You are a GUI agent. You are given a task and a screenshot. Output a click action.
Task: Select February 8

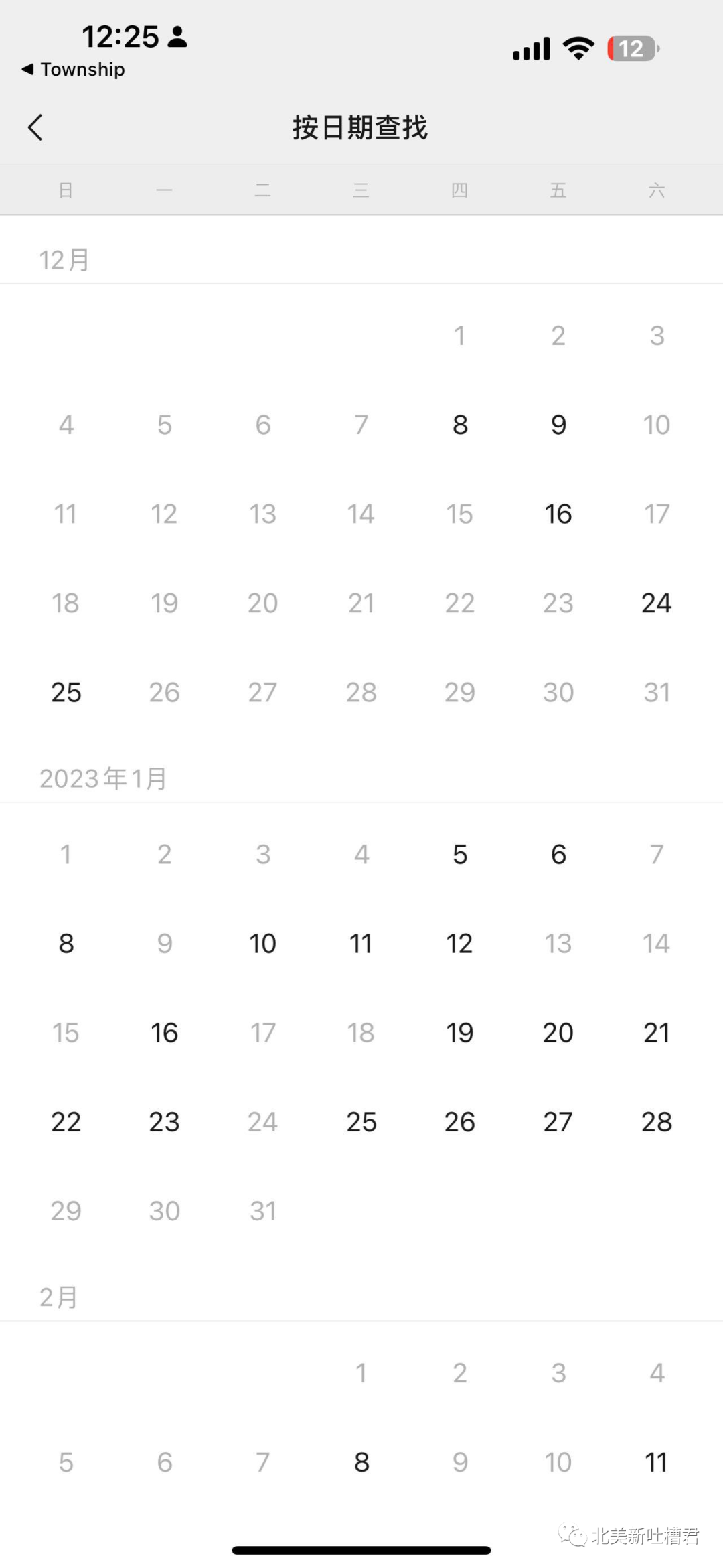tap(361, 1462)
